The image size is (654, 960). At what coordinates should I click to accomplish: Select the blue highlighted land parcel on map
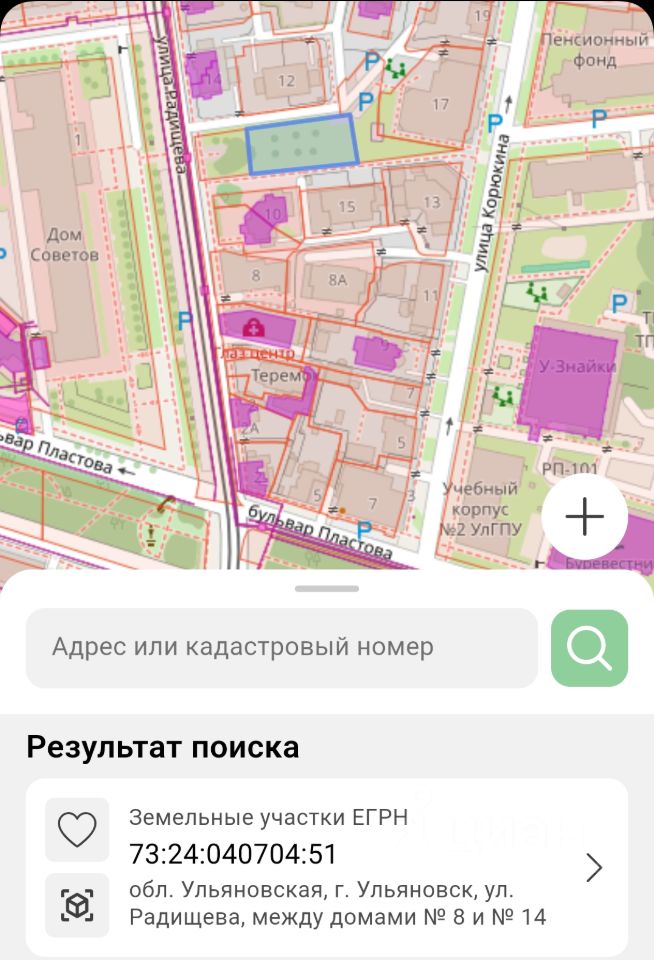303,146
